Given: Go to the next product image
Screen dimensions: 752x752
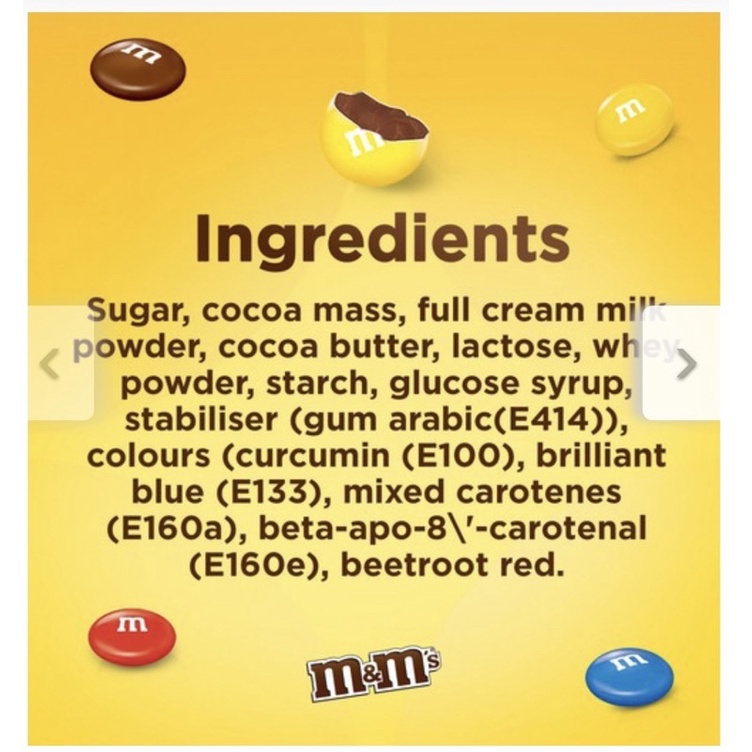Looking at the screenshot, I should (682, 363).
